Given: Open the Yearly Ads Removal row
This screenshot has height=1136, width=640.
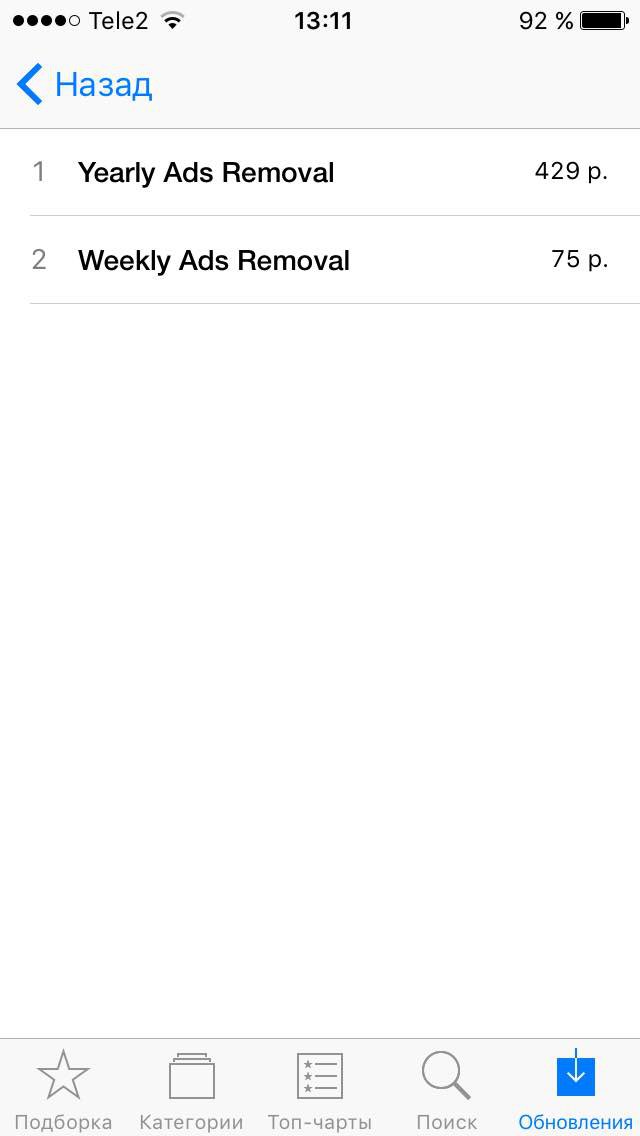Looking at the screenshot, I should point(320,172).
